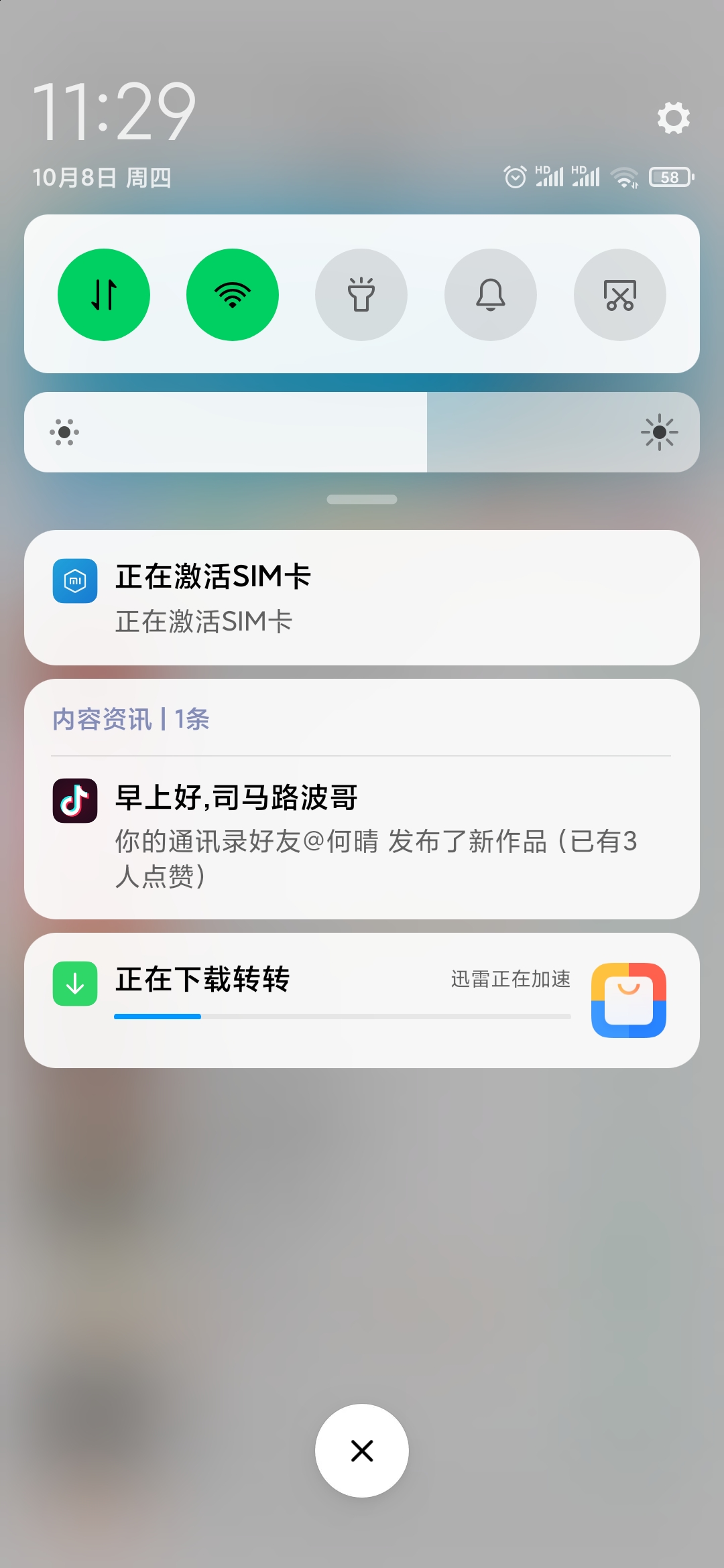The width and height of the screenshot is (724, 1568).
Task: Expand the 内容资讯 notification group
Action: (131, 719)
